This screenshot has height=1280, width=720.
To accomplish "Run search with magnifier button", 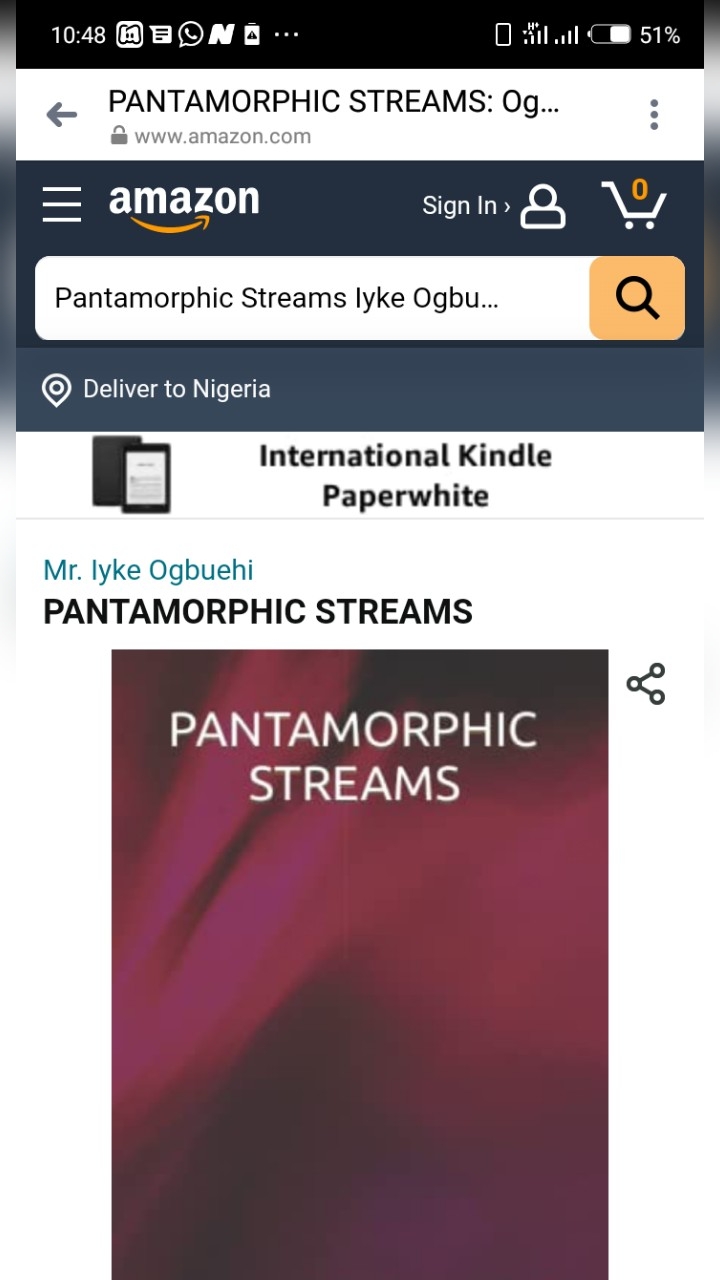I will click(637, 298).
